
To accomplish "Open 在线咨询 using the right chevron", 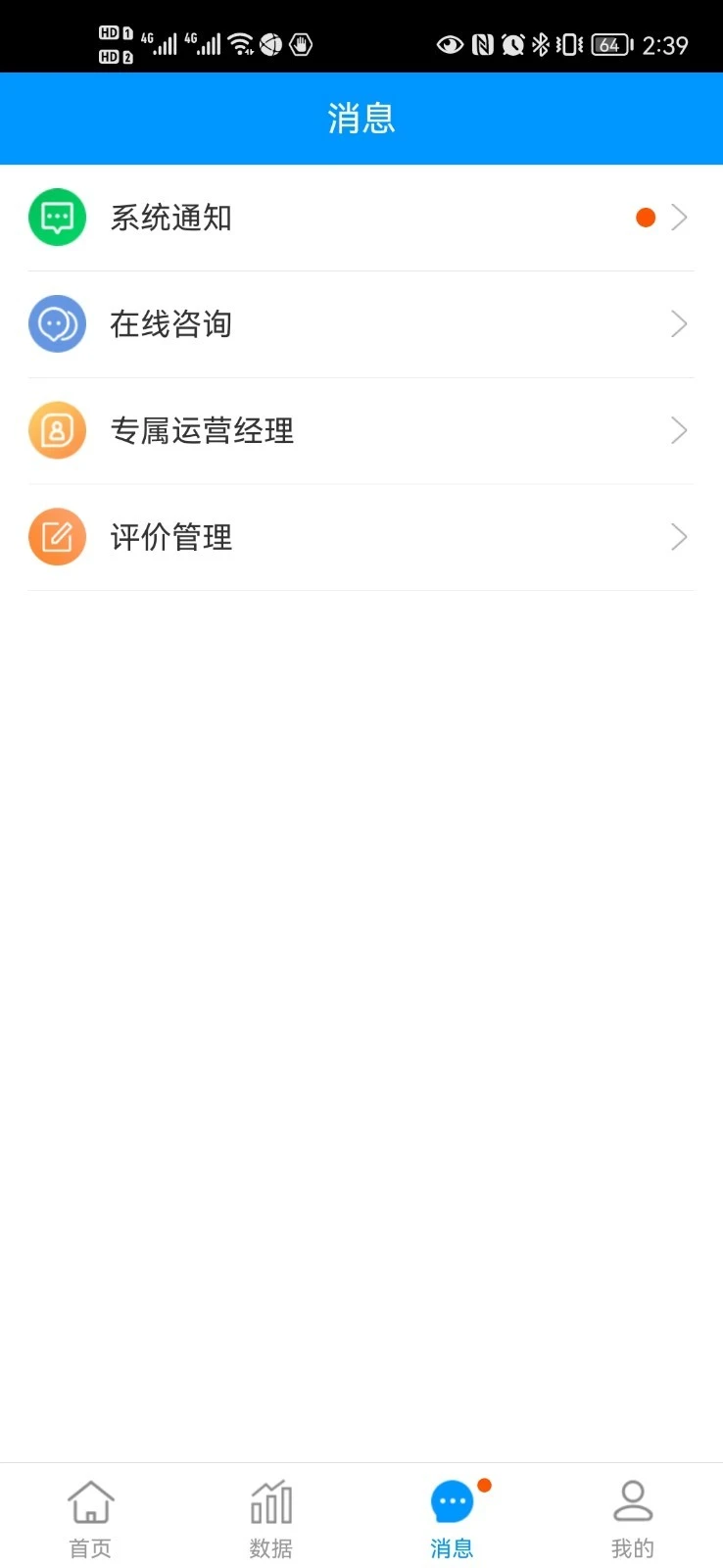I will click(679, 323).
